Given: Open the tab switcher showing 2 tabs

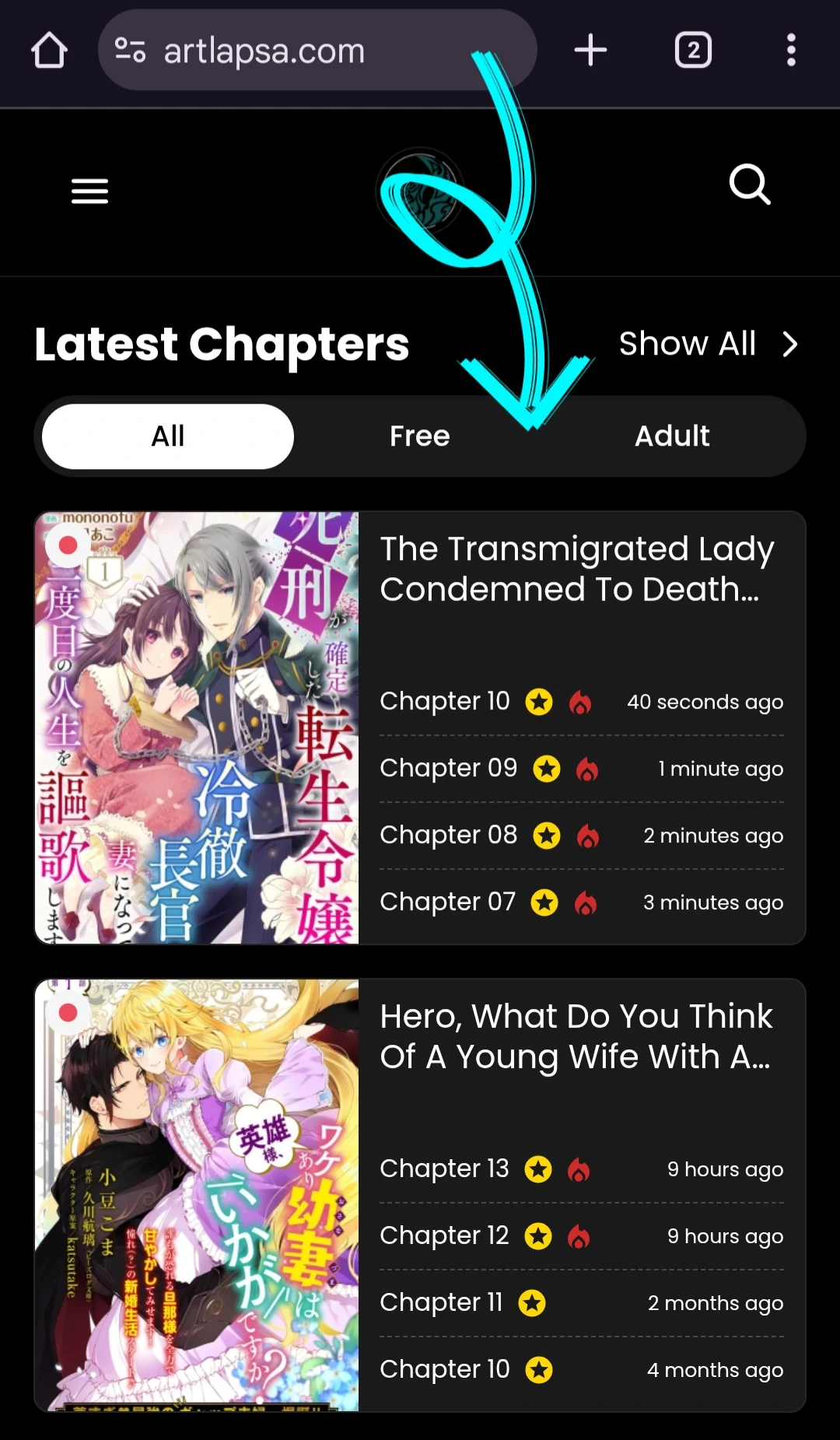Looking at the screenshot, I should tap(692, 51).
